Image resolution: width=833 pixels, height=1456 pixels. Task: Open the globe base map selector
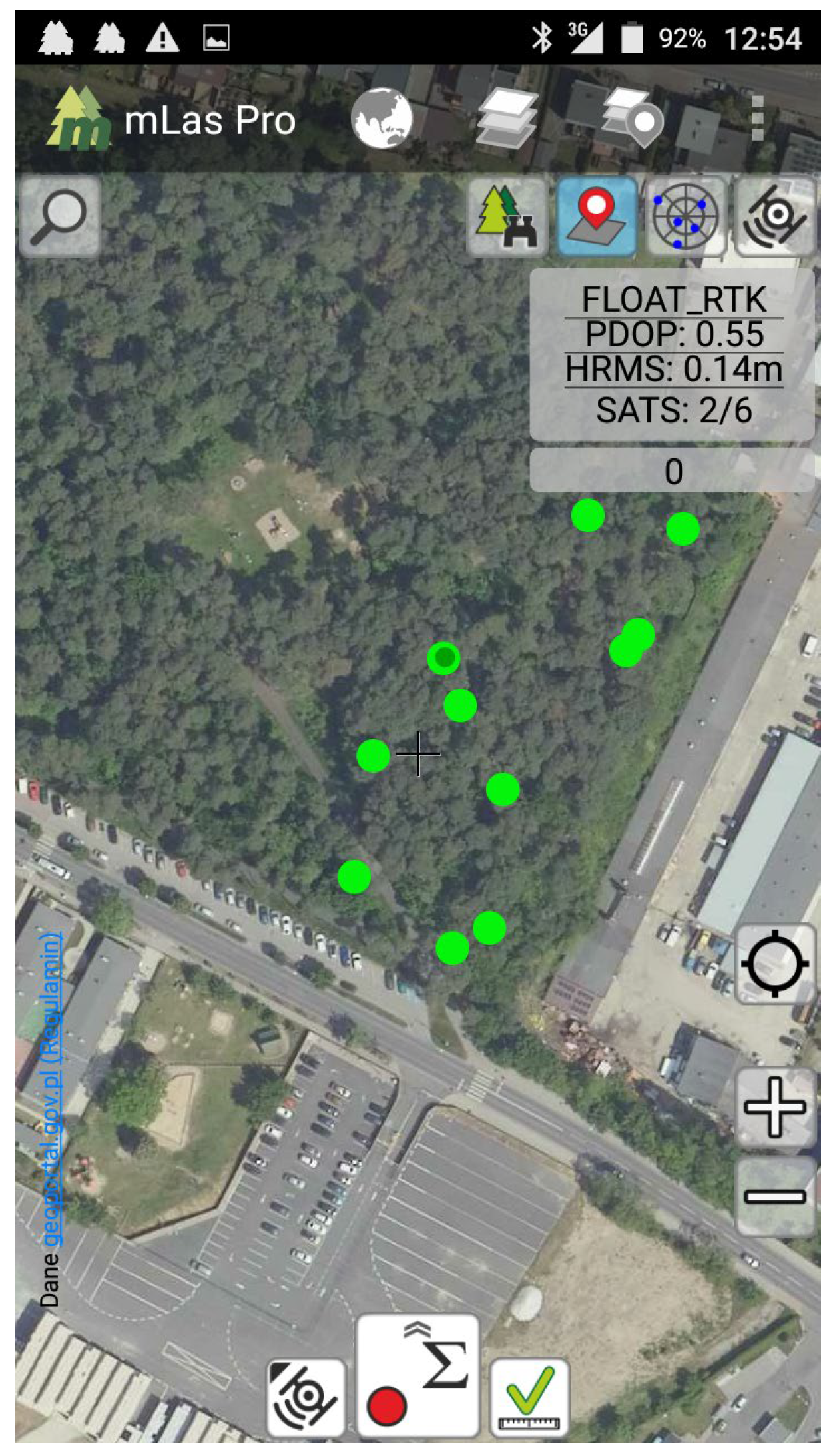pyautogui.click(x=381, y=119)
